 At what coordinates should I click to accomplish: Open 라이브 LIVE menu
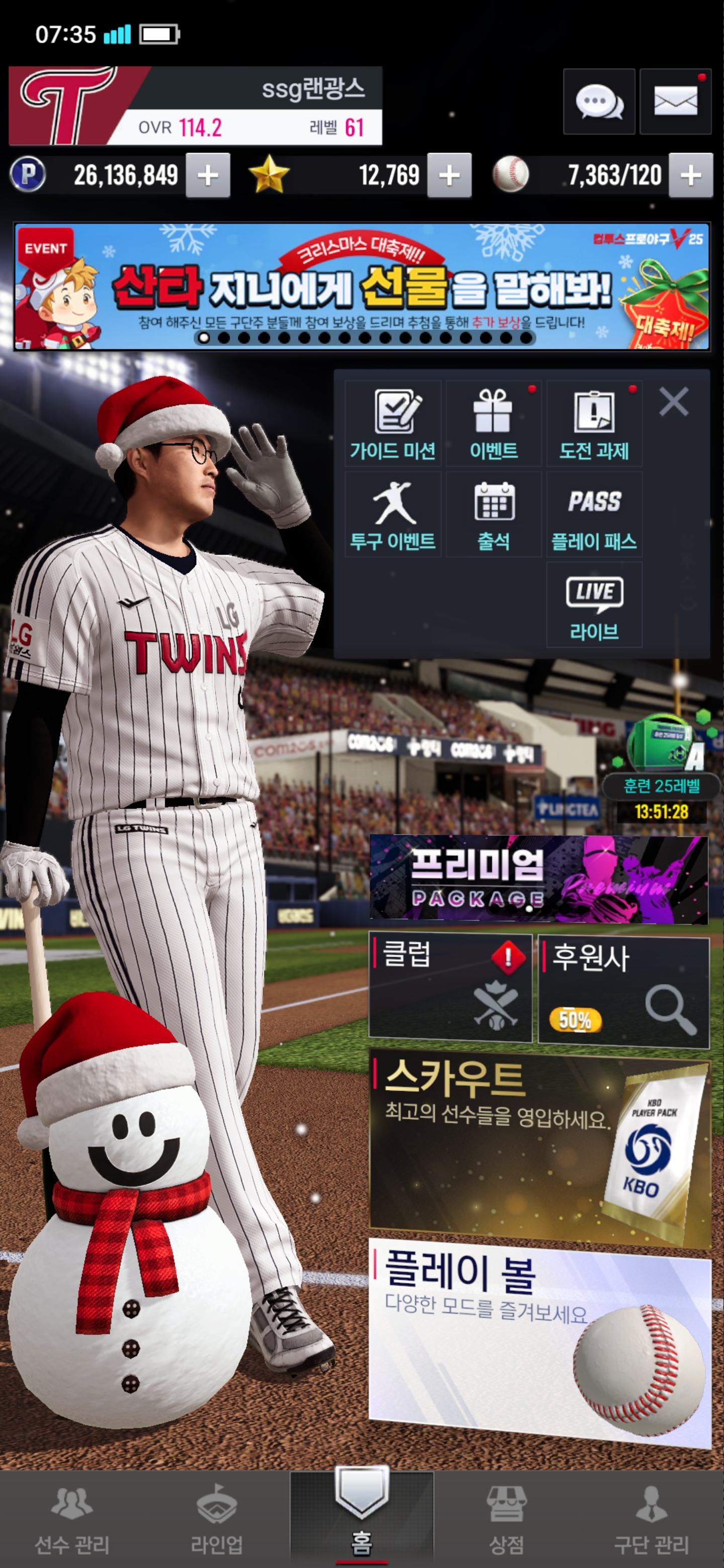coord(594,605)
